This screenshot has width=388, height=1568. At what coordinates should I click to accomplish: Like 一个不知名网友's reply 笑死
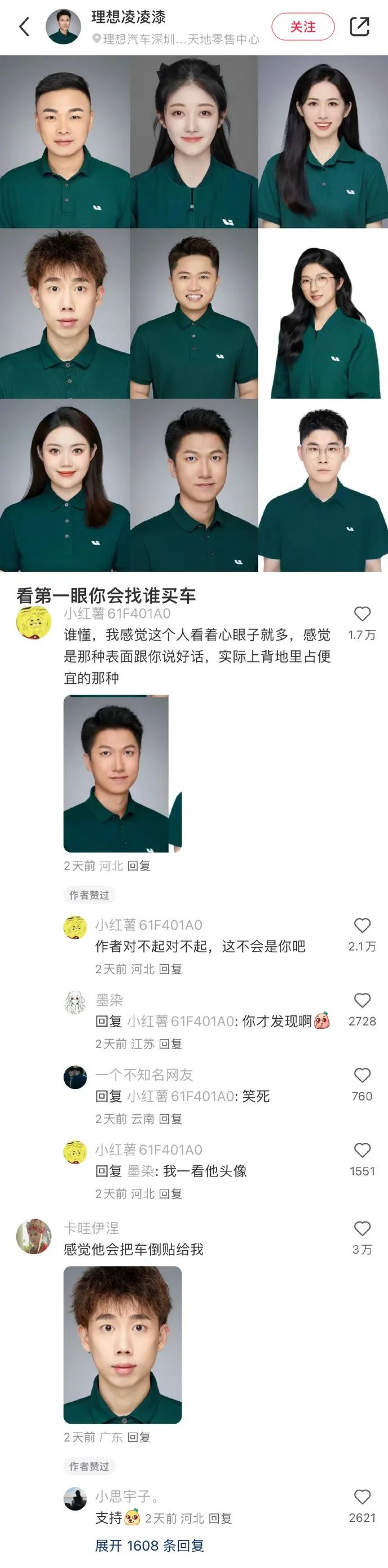pyautogui.click(x=362, y=1075)
